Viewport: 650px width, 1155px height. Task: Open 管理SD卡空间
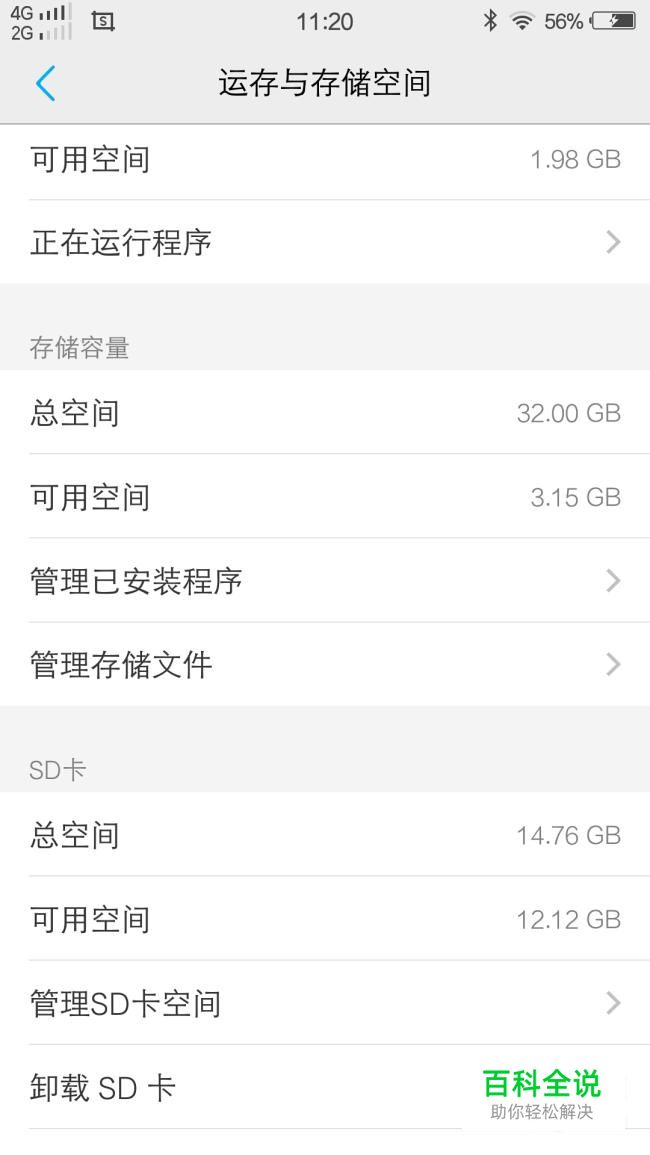pyautogui.click(x=325, y=1003)
